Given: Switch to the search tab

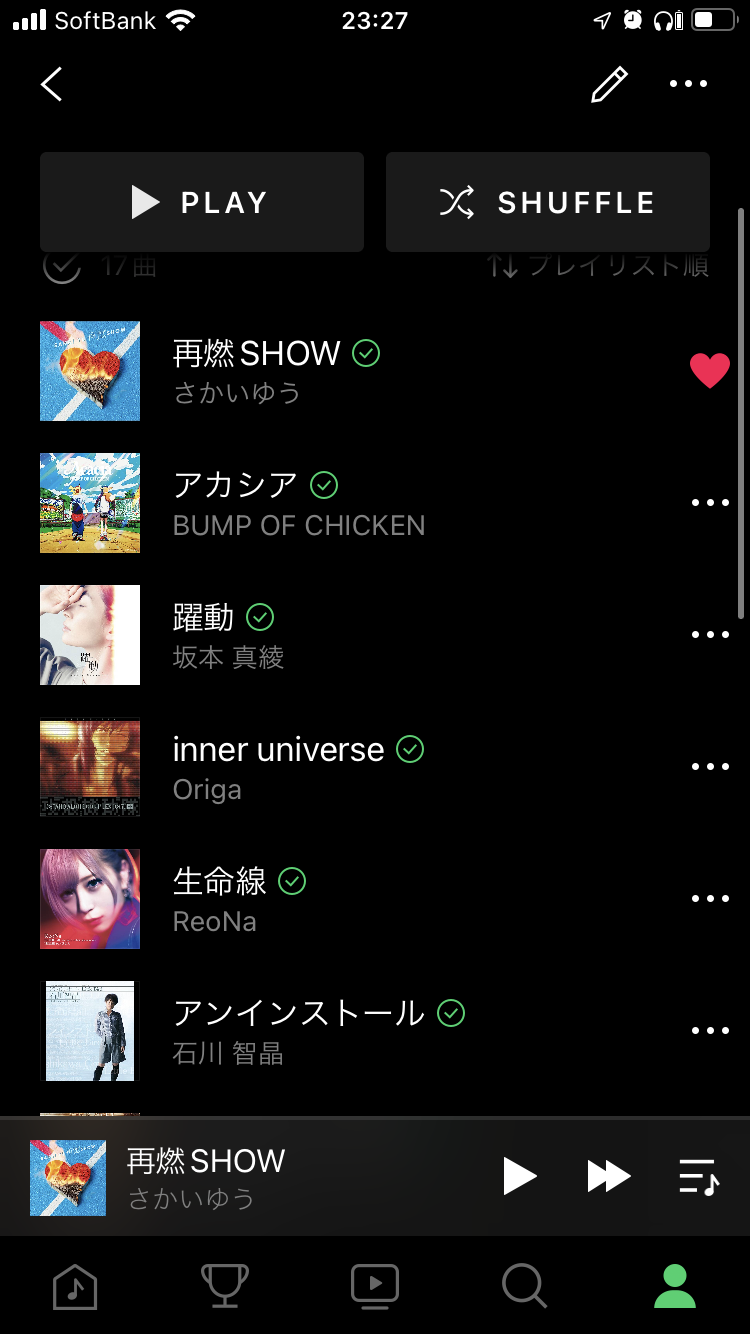Looking at the screenshot, I should tap(524, 1286).
